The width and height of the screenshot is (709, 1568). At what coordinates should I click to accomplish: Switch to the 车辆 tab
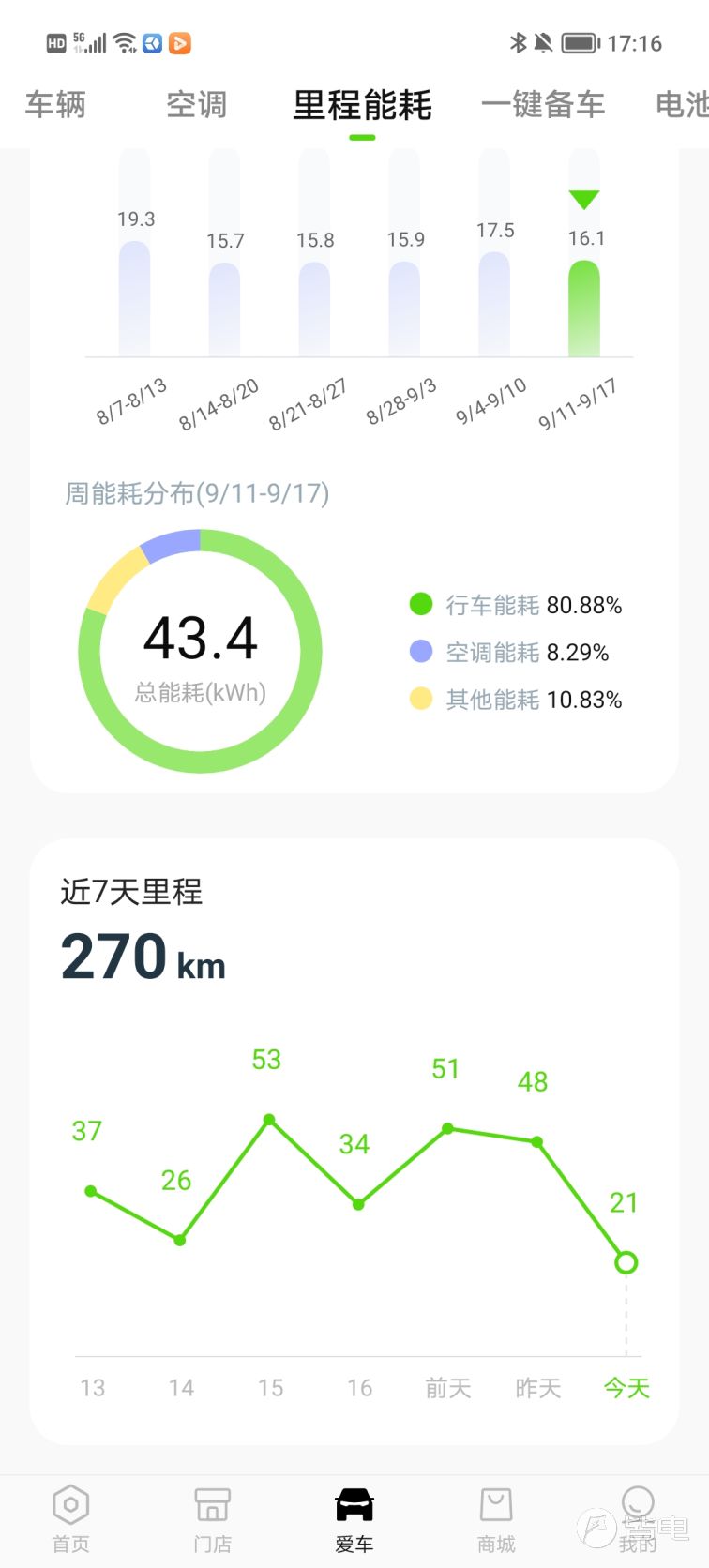pos(55,104)
